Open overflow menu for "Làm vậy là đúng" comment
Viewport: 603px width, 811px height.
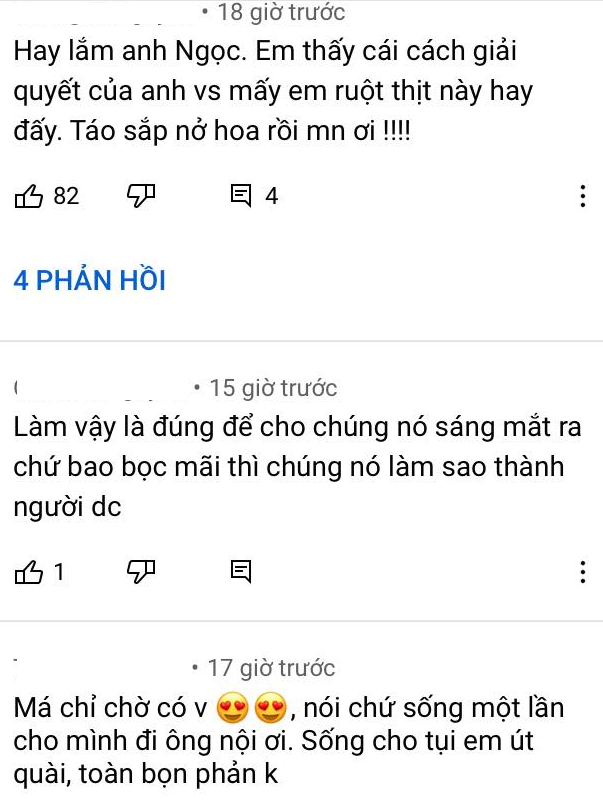[x=582, y=572]
